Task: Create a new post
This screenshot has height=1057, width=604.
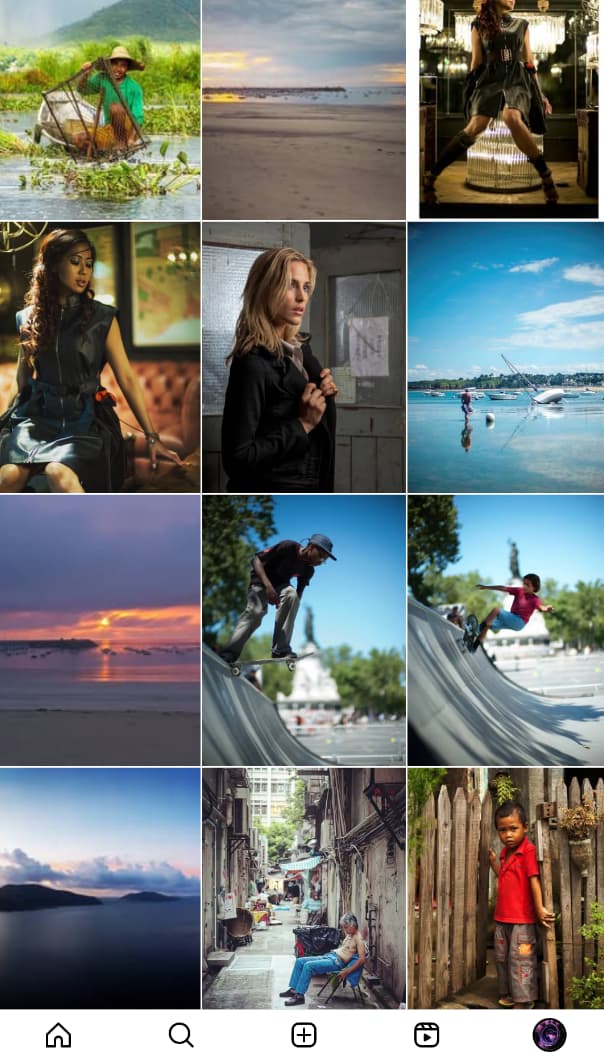Action: 304,1034
